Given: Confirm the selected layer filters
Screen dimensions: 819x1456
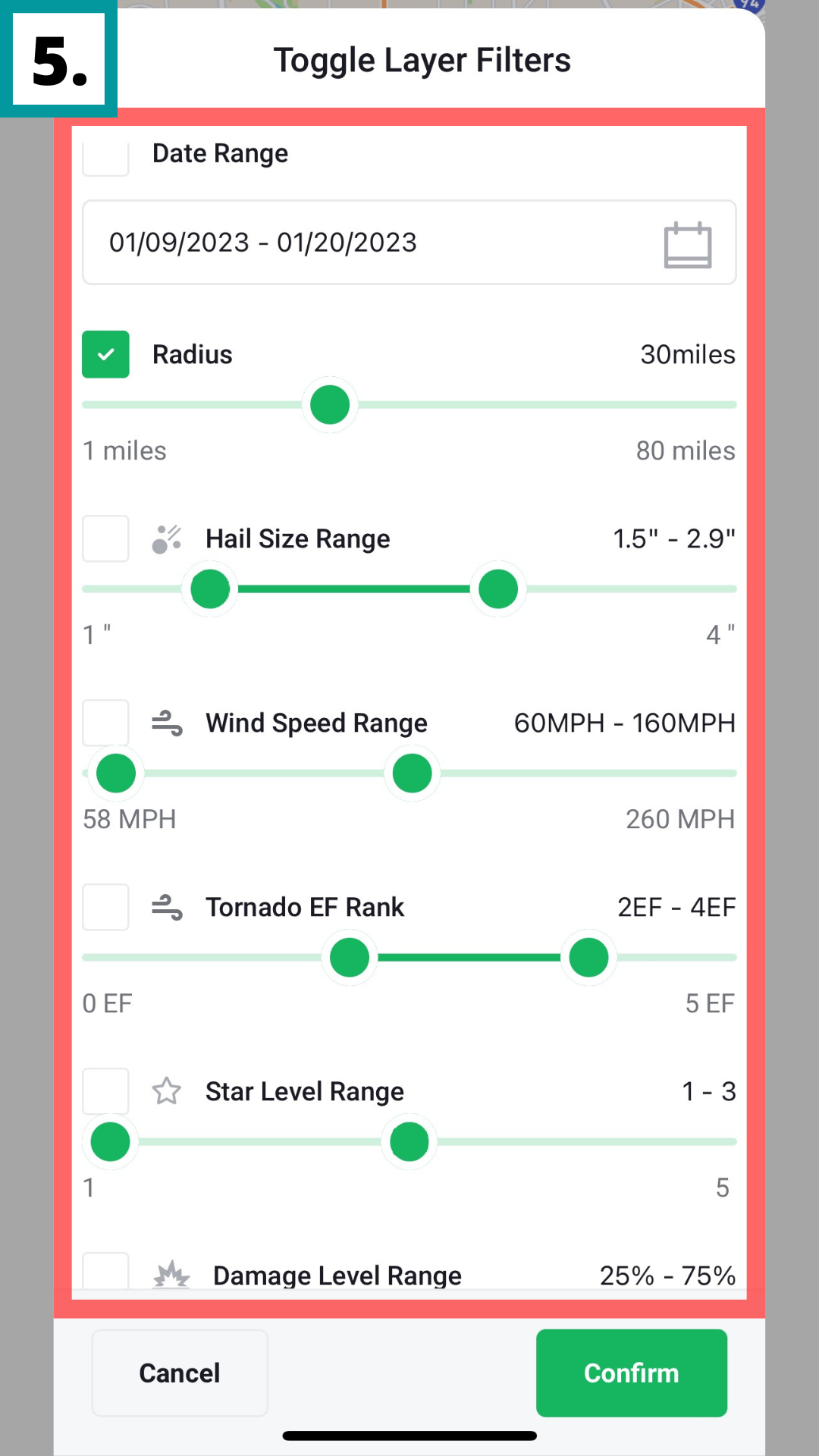Looking at the screenshot, I should click(631, 1373).
